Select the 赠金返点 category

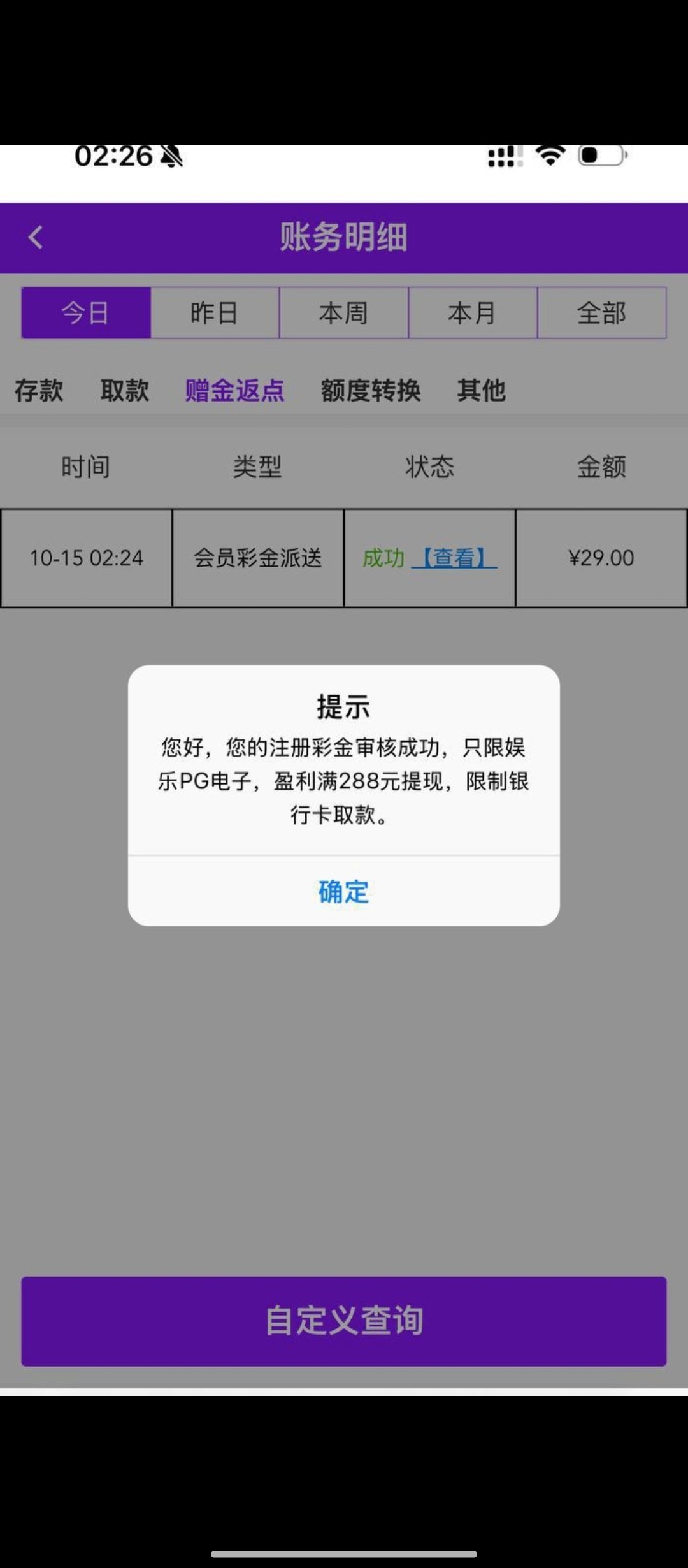pos(234,390)
